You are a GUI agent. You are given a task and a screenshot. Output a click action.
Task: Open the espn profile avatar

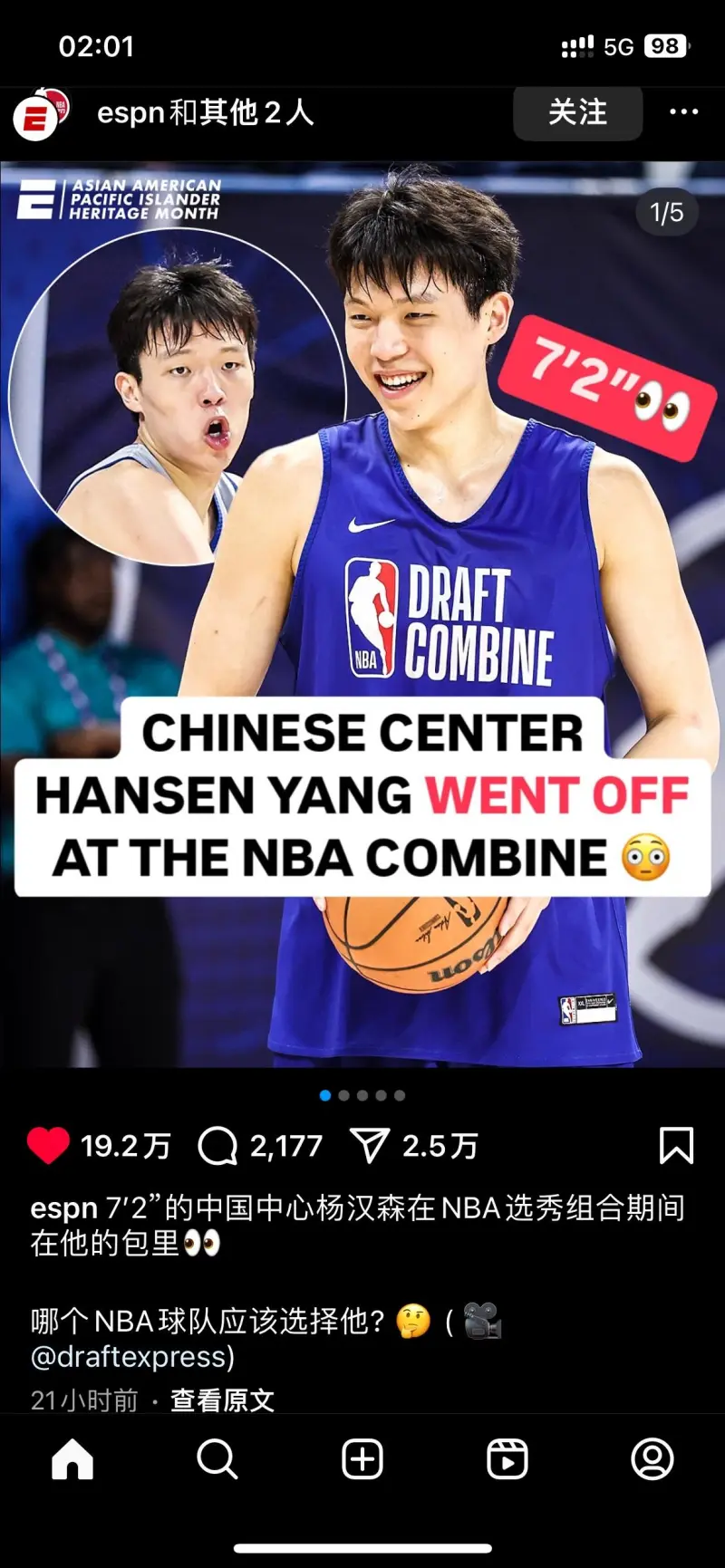click(x=38, y=115)
